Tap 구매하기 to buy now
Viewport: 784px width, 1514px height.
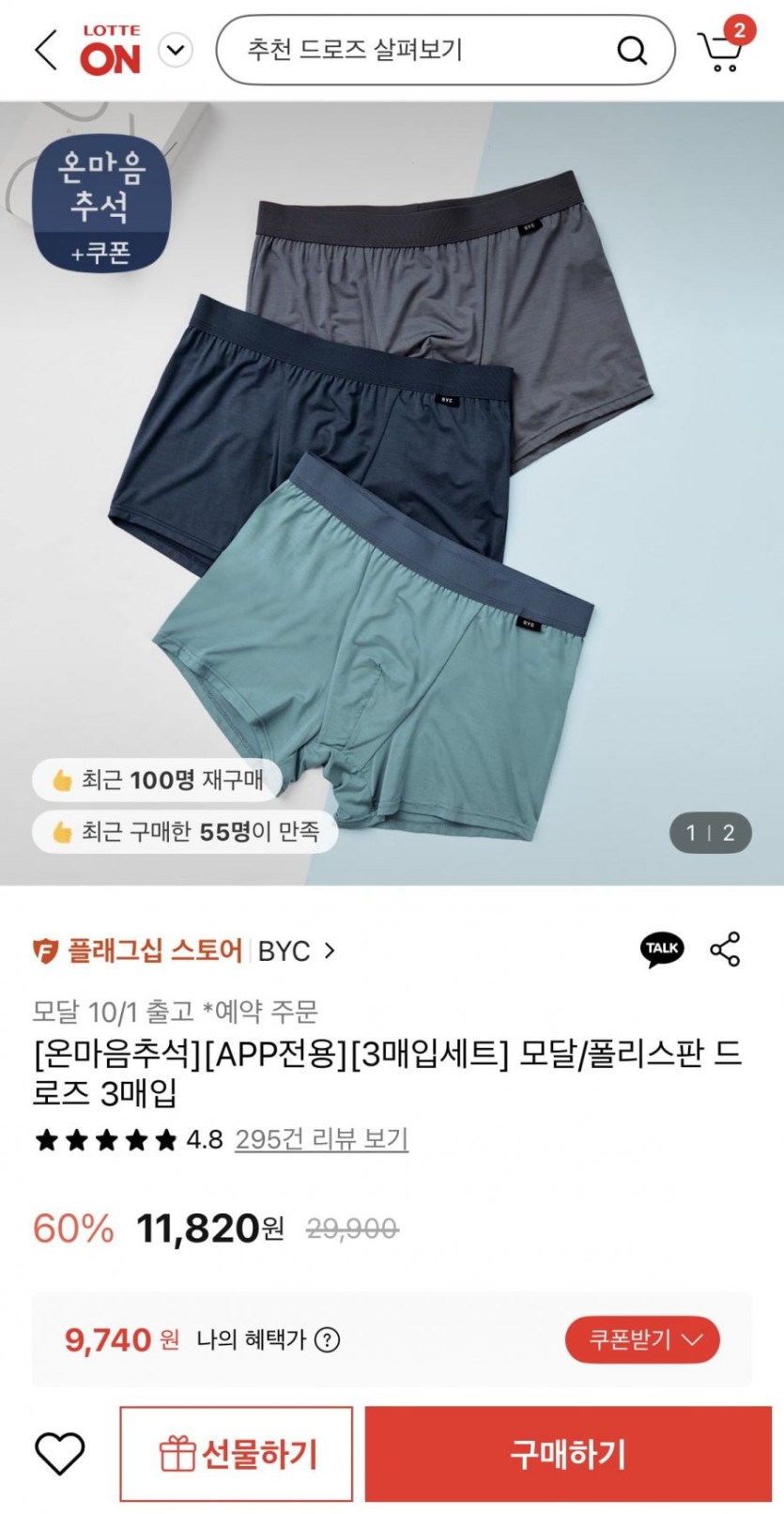[x=568, y=1454]
